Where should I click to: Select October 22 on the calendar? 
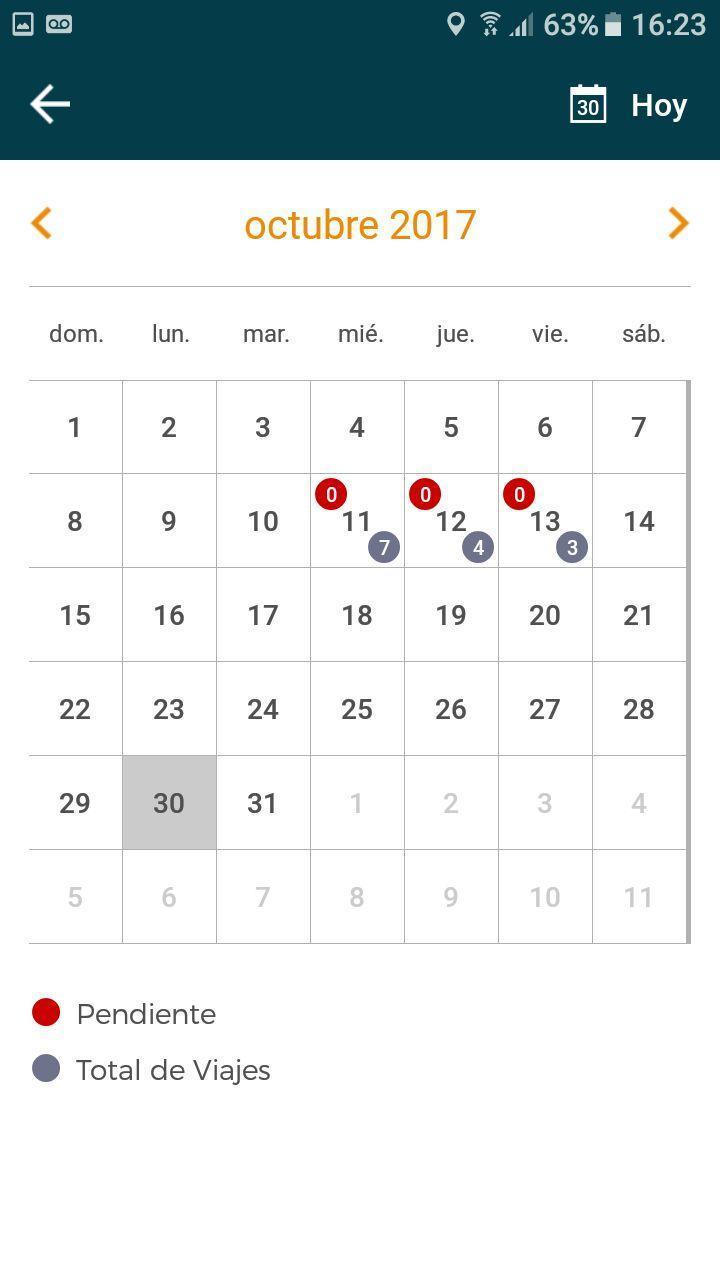click(x=75, y=709)
